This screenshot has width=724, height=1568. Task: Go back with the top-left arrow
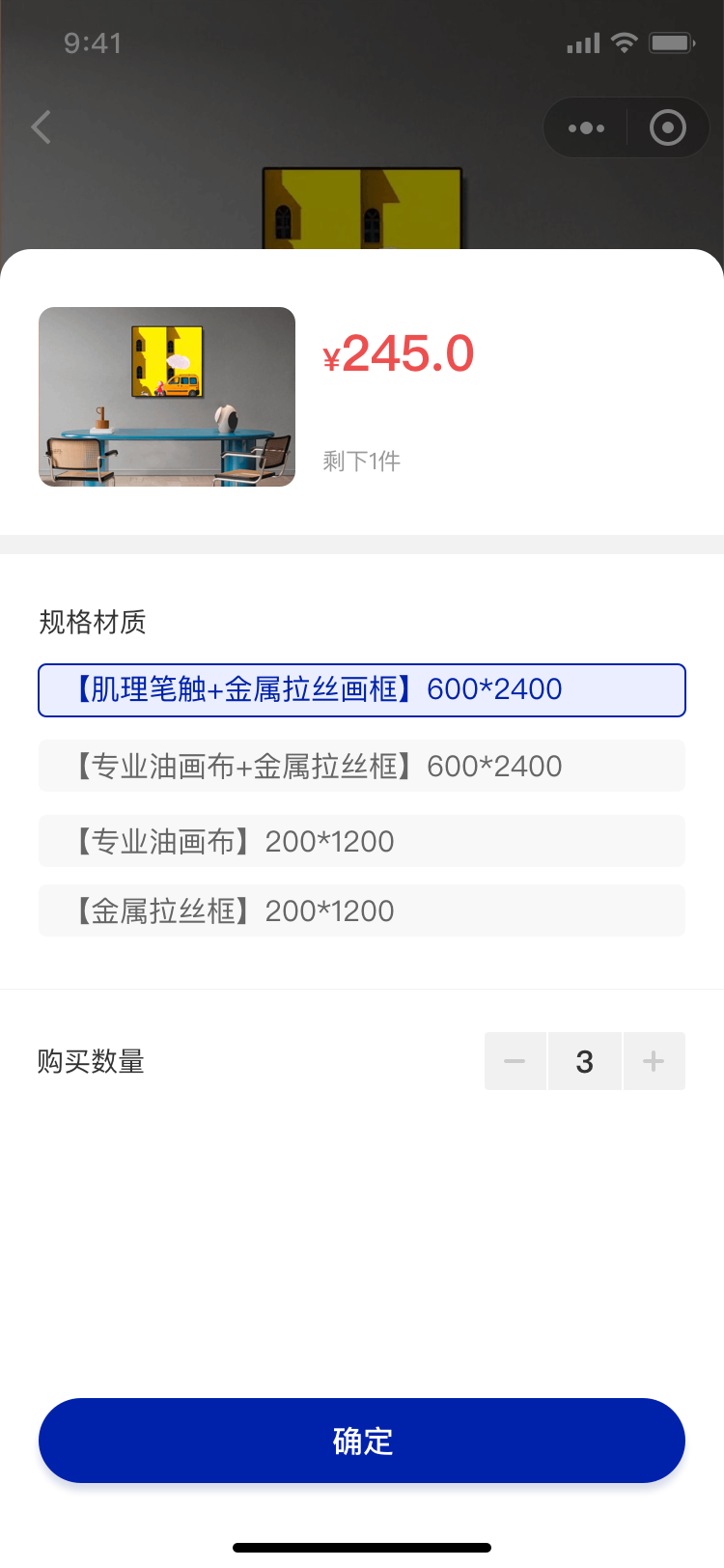click(x=42, y=127)
